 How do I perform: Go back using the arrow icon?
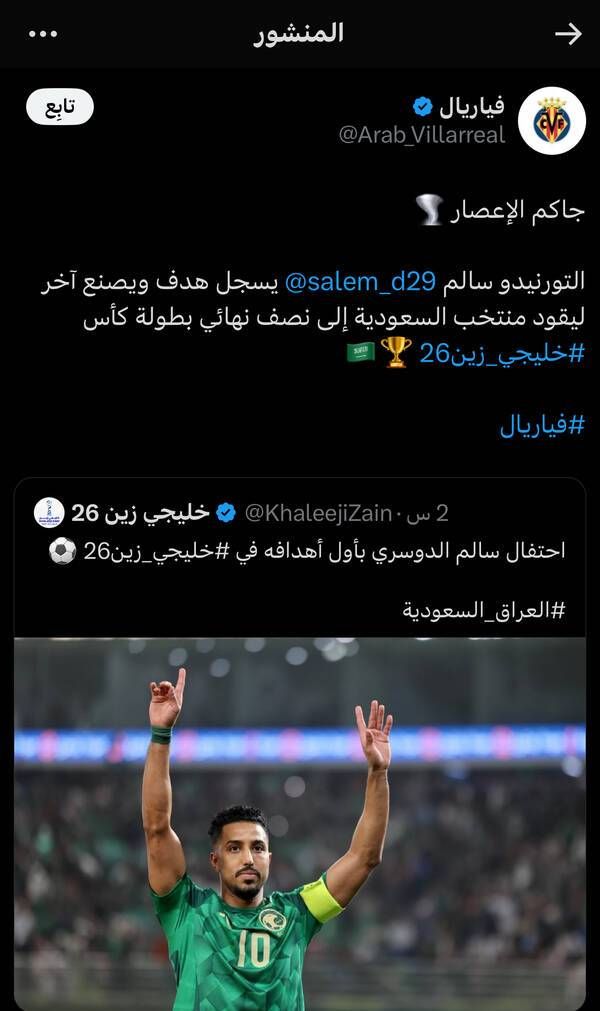tap(568, 34)
